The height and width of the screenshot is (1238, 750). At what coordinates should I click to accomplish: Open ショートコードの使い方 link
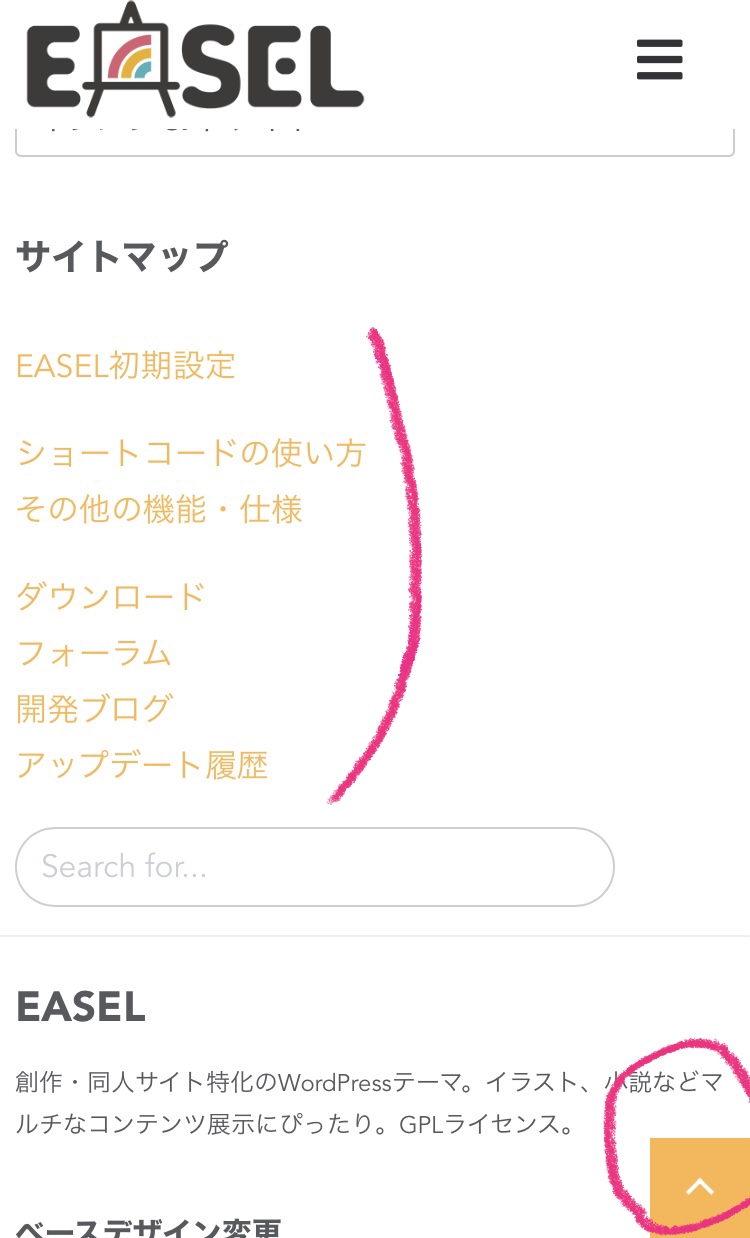click(191, 453)
